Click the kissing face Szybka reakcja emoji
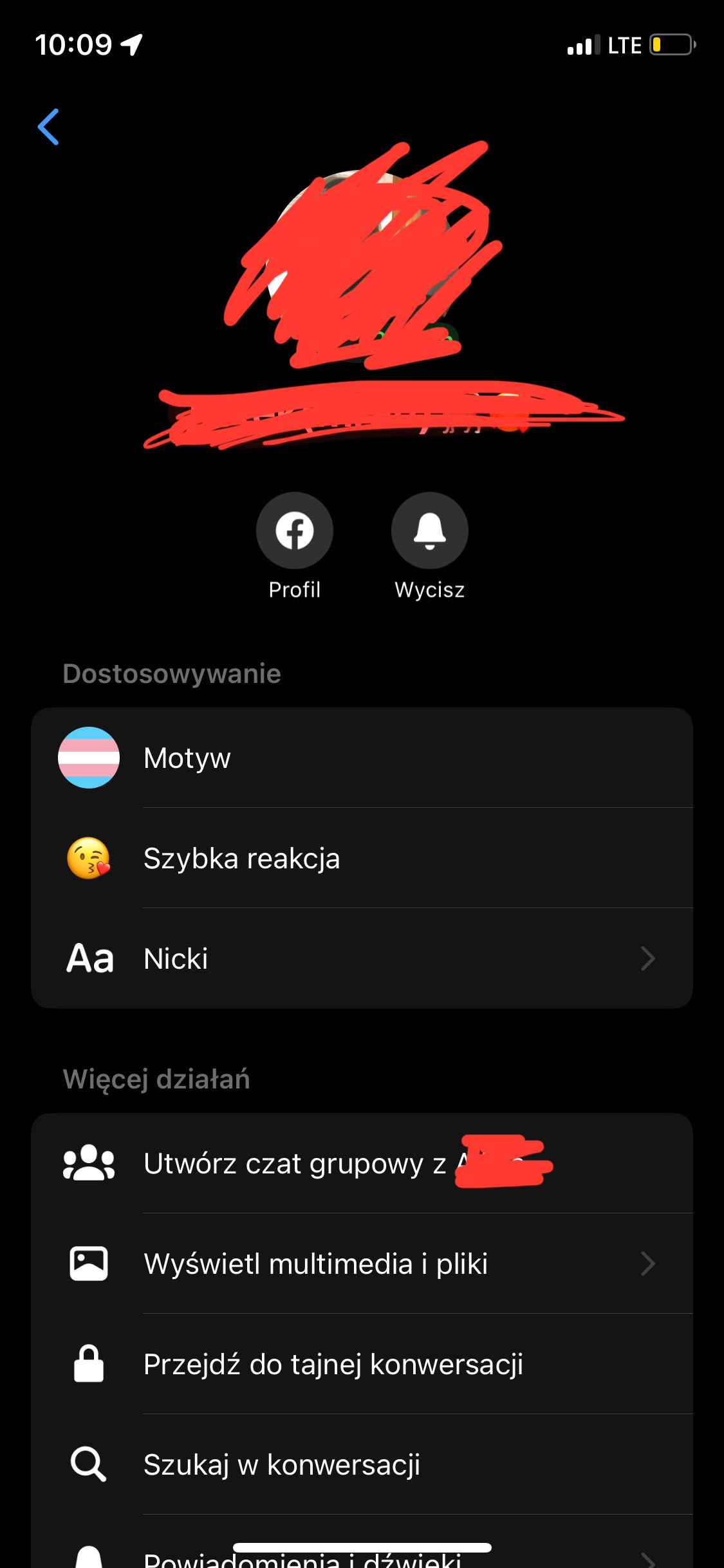 pos(90,857)
